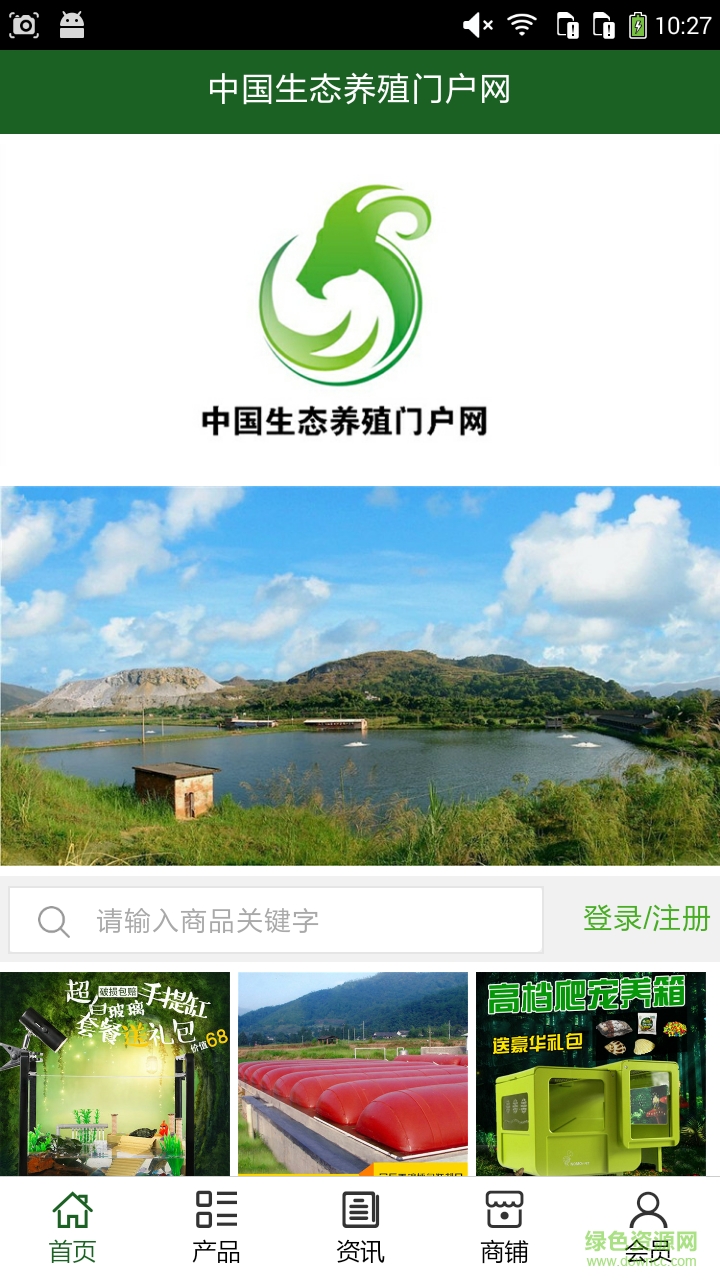Tap the magnifying glass search icon

[x=52, y=920]
